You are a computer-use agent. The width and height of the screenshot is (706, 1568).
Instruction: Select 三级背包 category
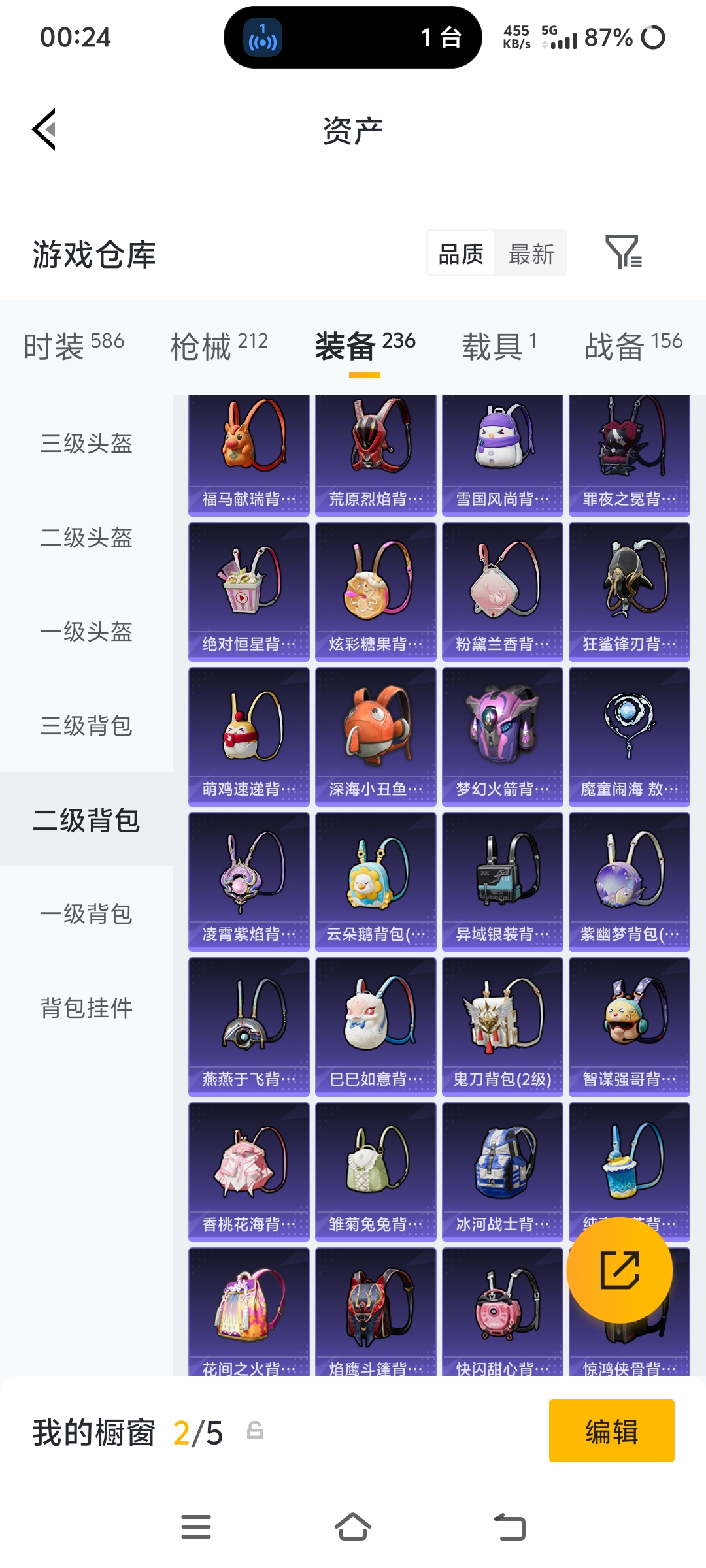[x=86, y=726]
